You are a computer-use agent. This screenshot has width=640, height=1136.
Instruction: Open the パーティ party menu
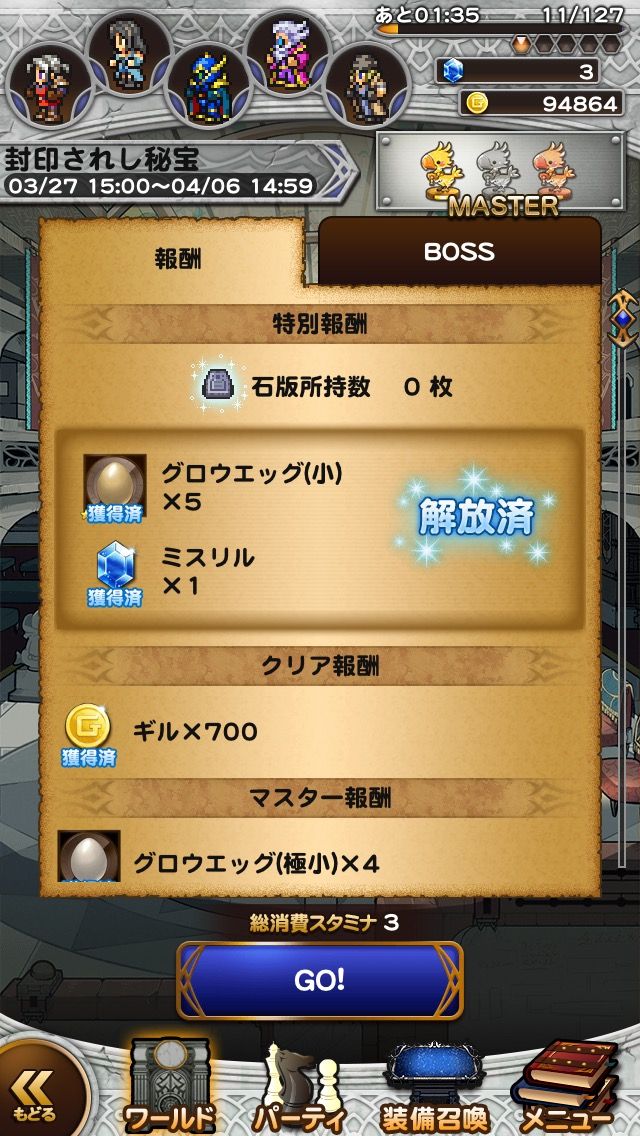299,1089
